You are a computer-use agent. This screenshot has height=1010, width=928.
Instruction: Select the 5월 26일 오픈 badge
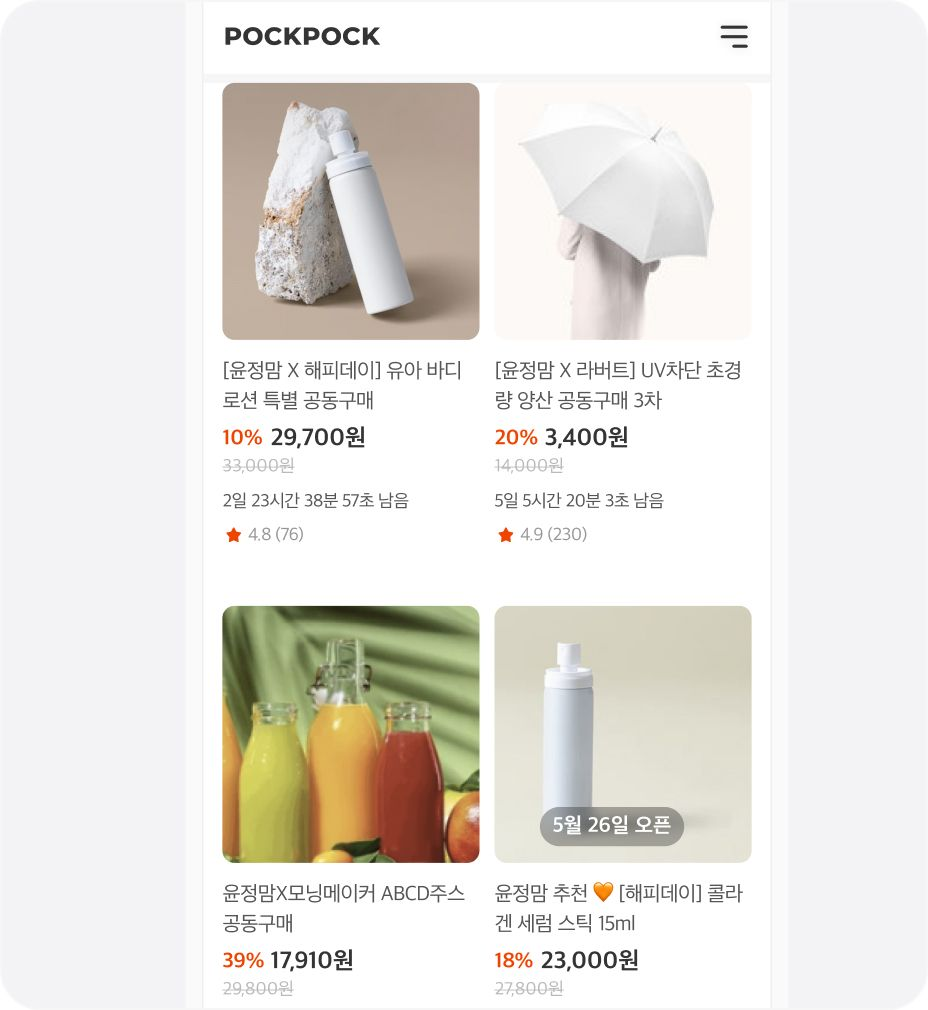pyautogui.click(x=611, y=826)
